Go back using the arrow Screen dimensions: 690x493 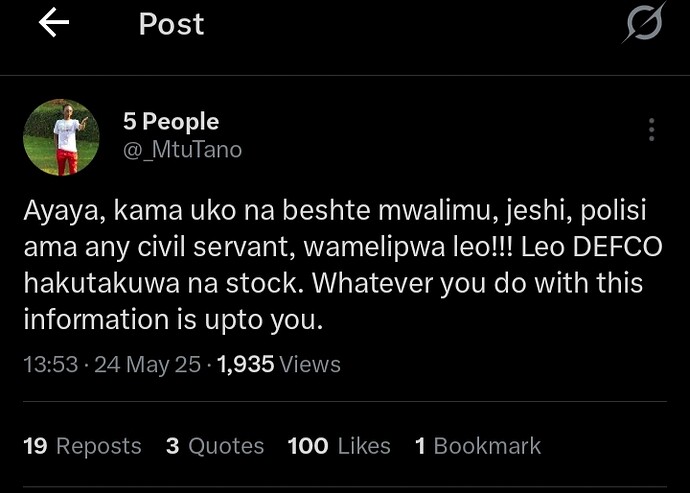pos(53,24)
